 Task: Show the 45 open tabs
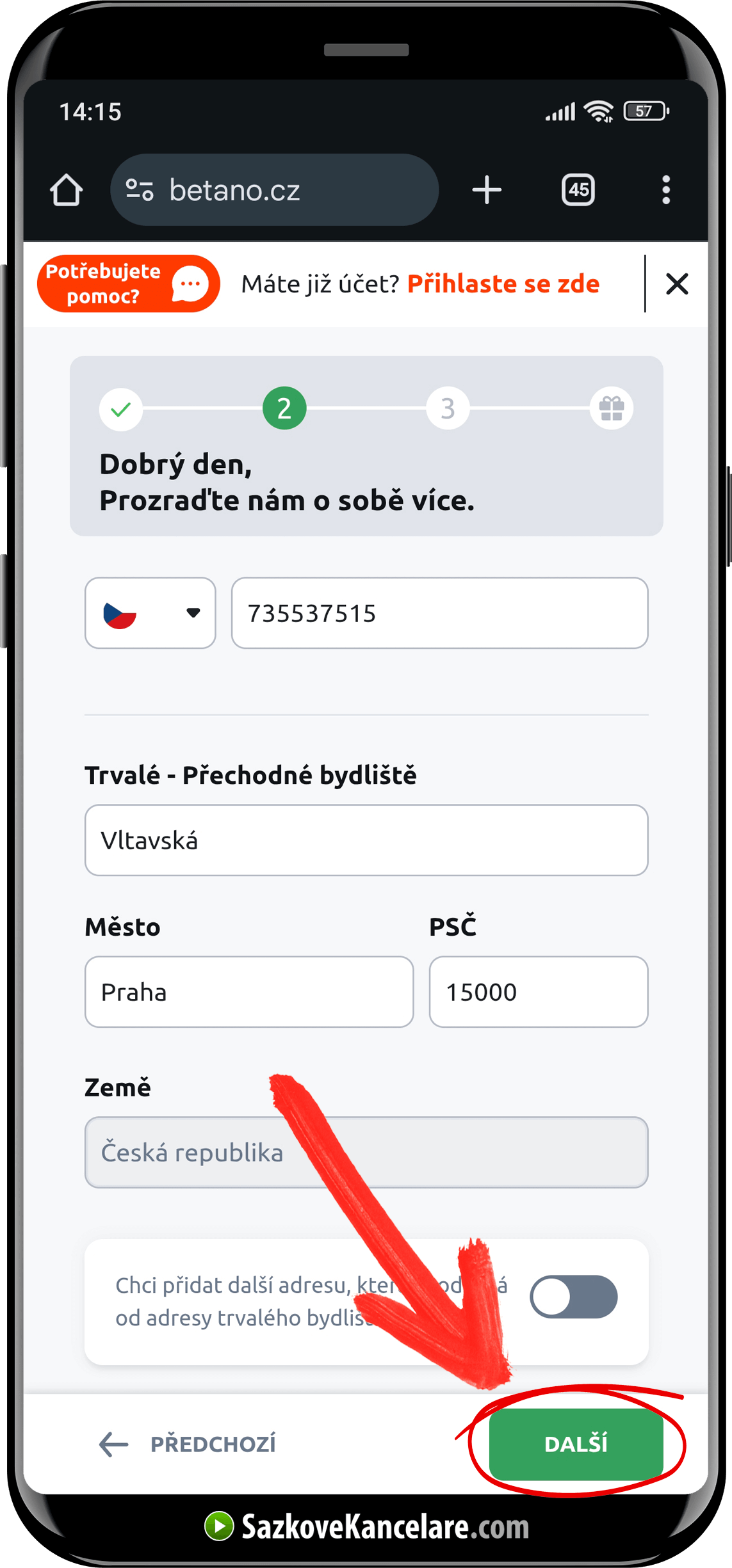[578, 190]
